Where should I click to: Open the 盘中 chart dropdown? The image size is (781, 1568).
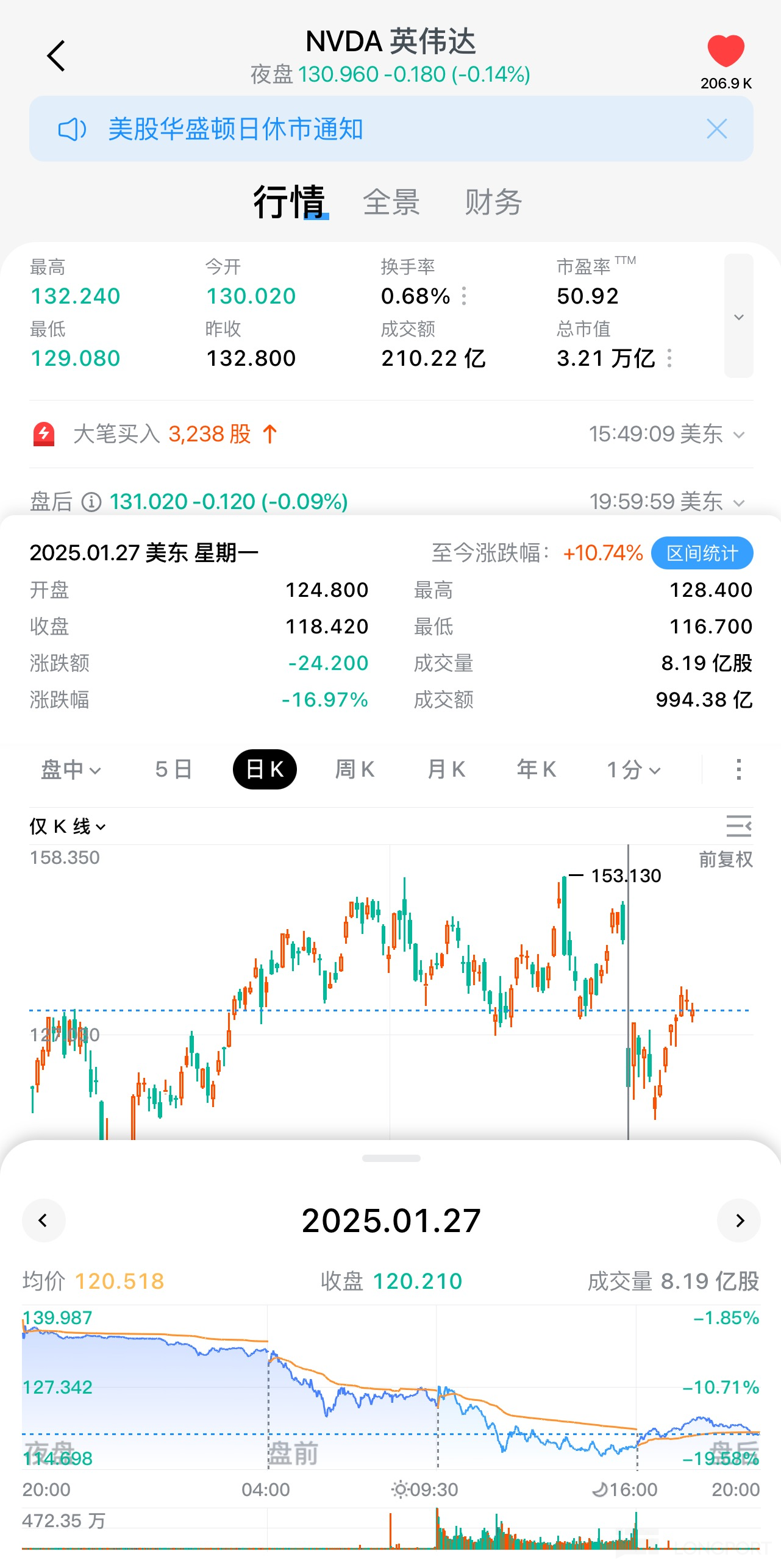tap(71, 769)
